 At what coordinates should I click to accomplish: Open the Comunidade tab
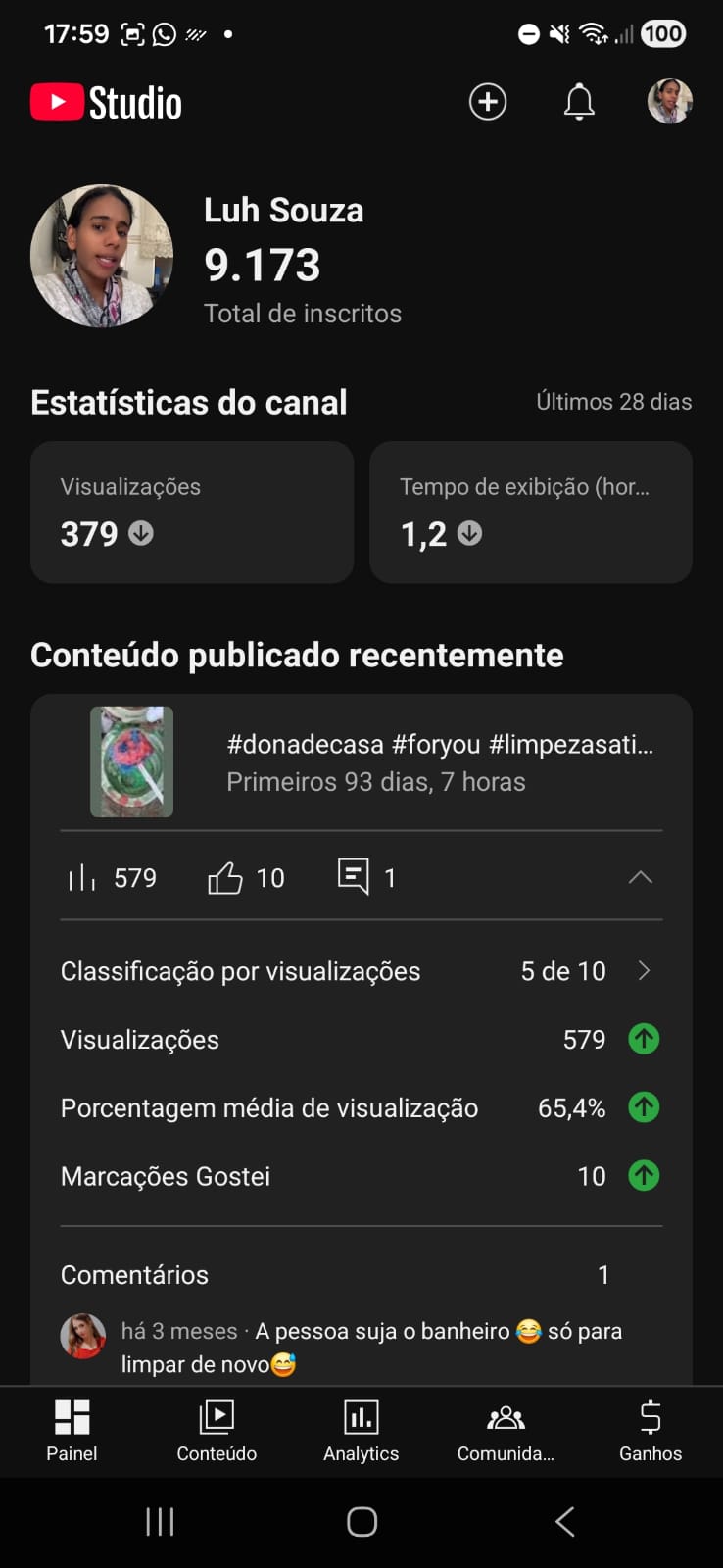(x=506, y=1430)
